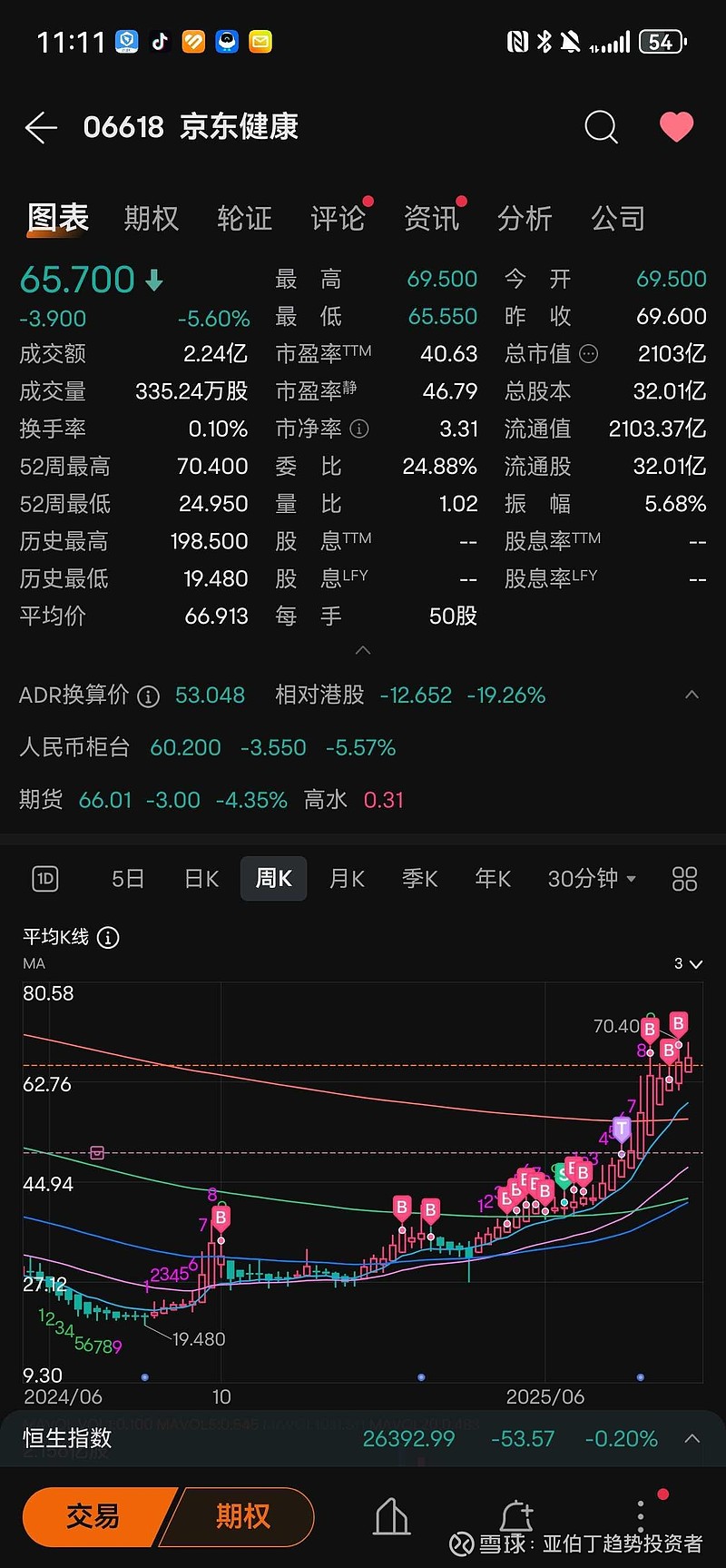Show info about ADR换算价
726x1568 pixels.
tap(148, 697)
